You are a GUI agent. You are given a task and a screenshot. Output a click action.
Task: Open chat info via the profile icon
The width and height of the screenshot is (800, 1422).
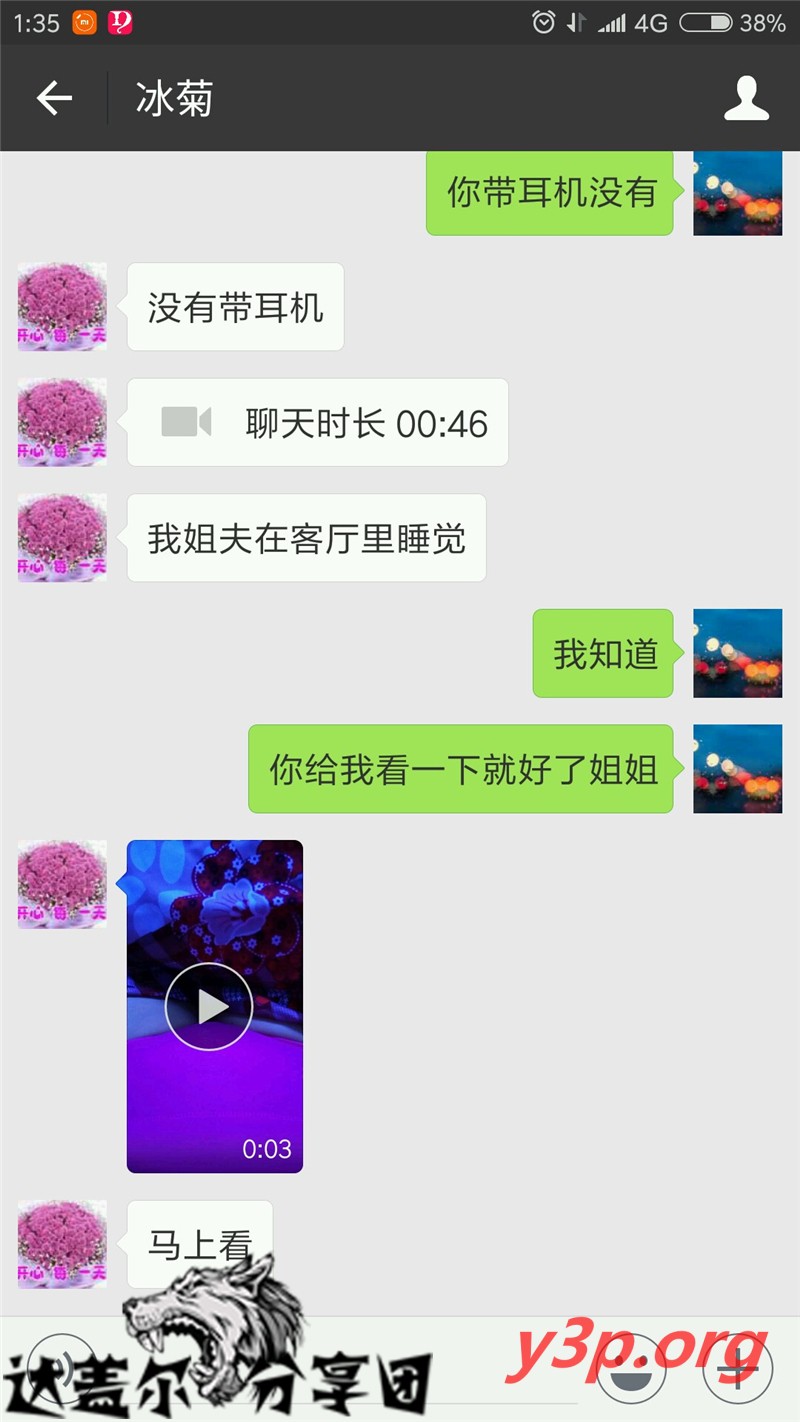[746, 98]
